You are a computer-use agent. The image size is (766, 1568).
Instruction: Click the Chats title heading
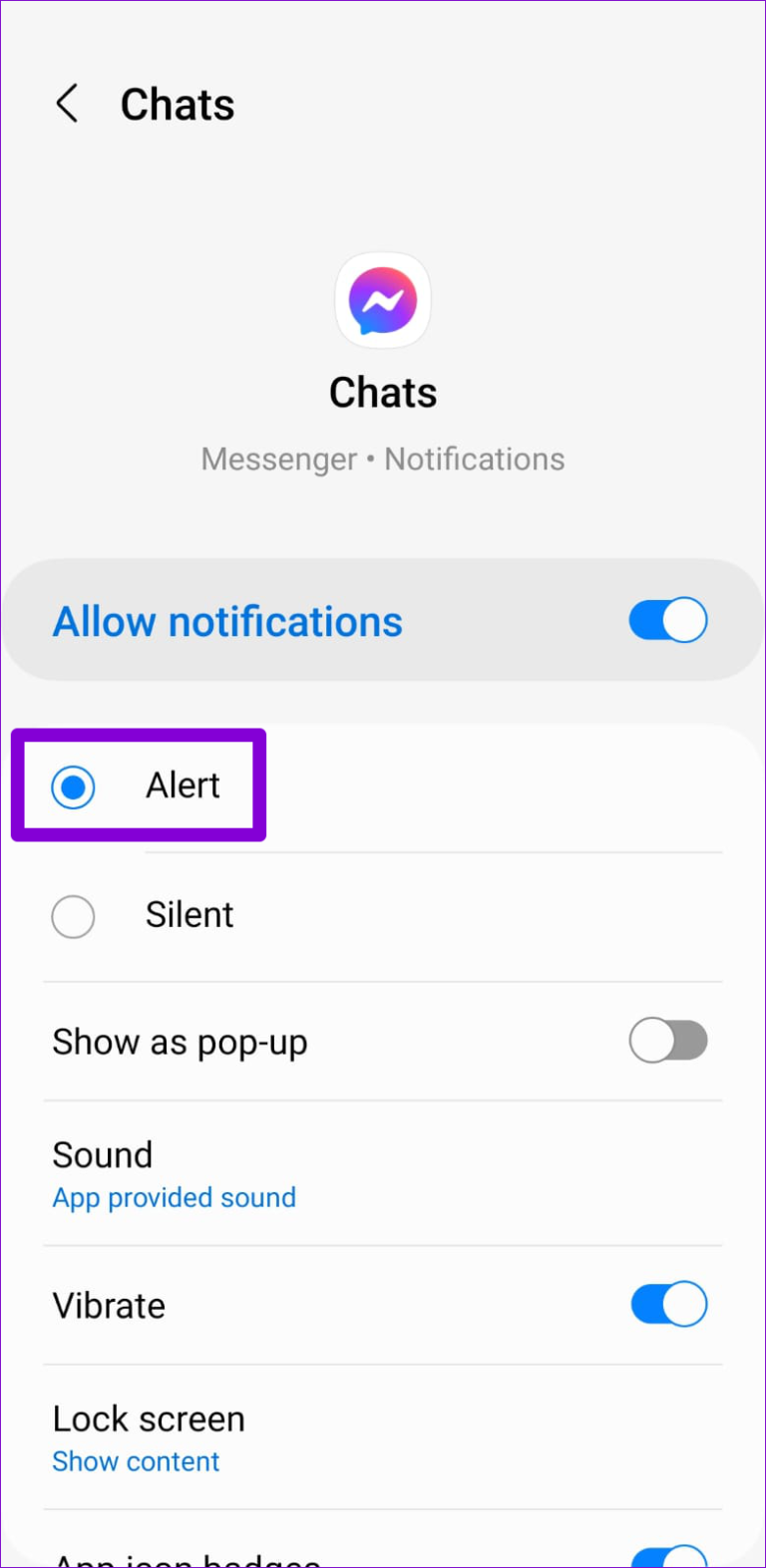[x=178, y=104]
